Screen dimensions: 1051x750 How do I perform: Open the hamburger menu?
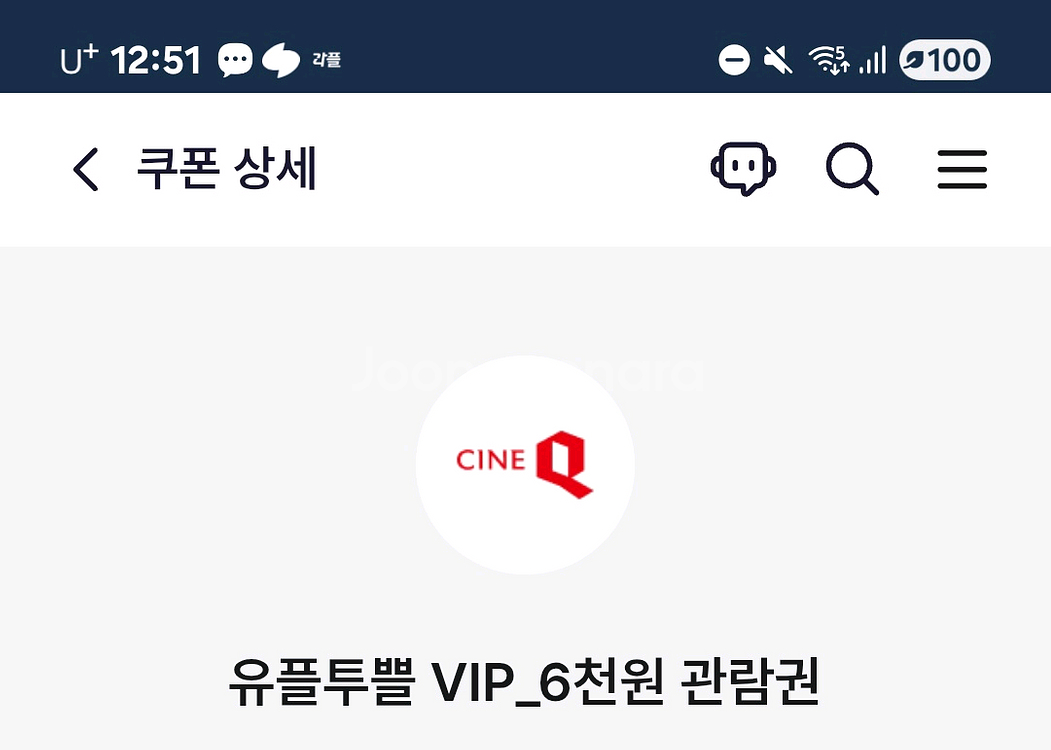click(x=962, y=169)
